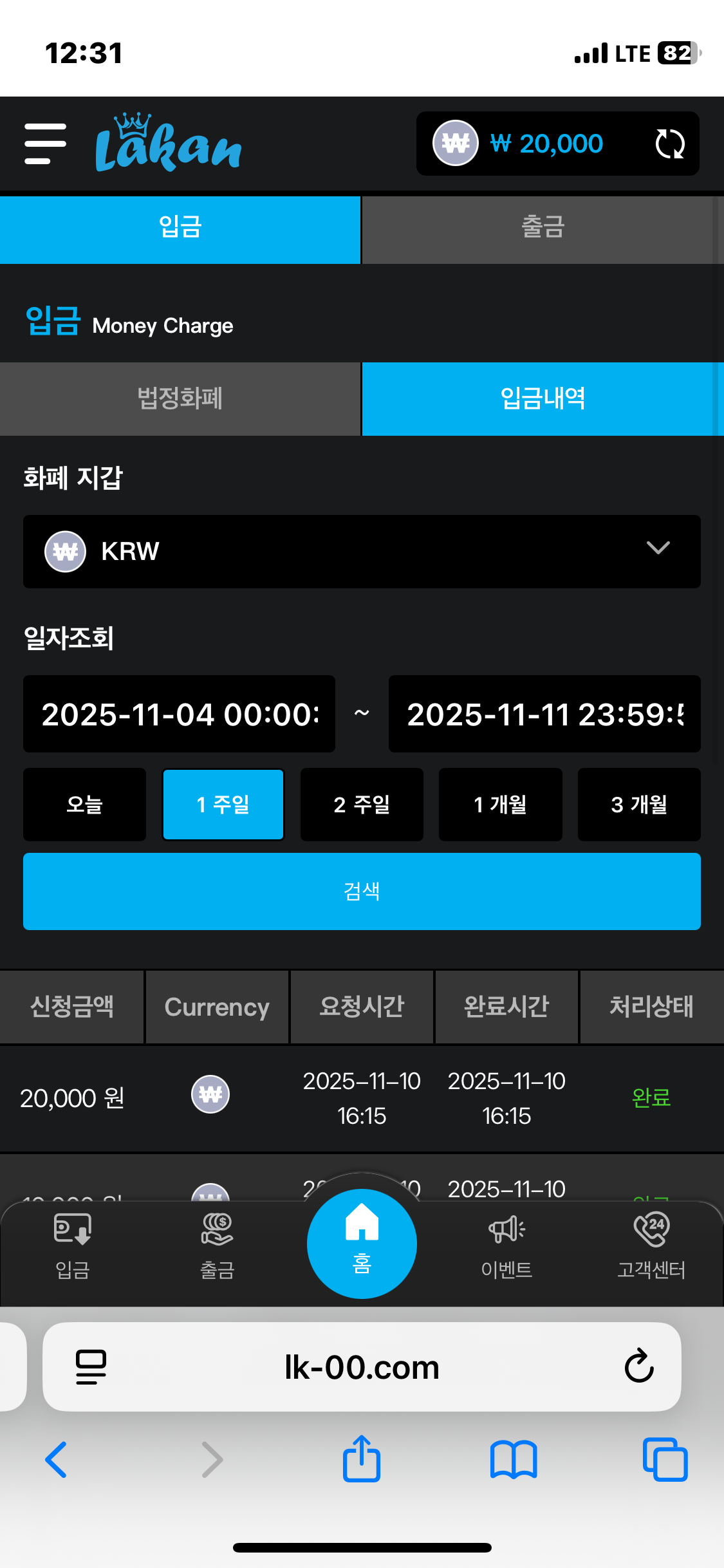Edit the end date 2025-11-11 field
This screenshot has width=724, height=1568.
(x=544, y=714)
